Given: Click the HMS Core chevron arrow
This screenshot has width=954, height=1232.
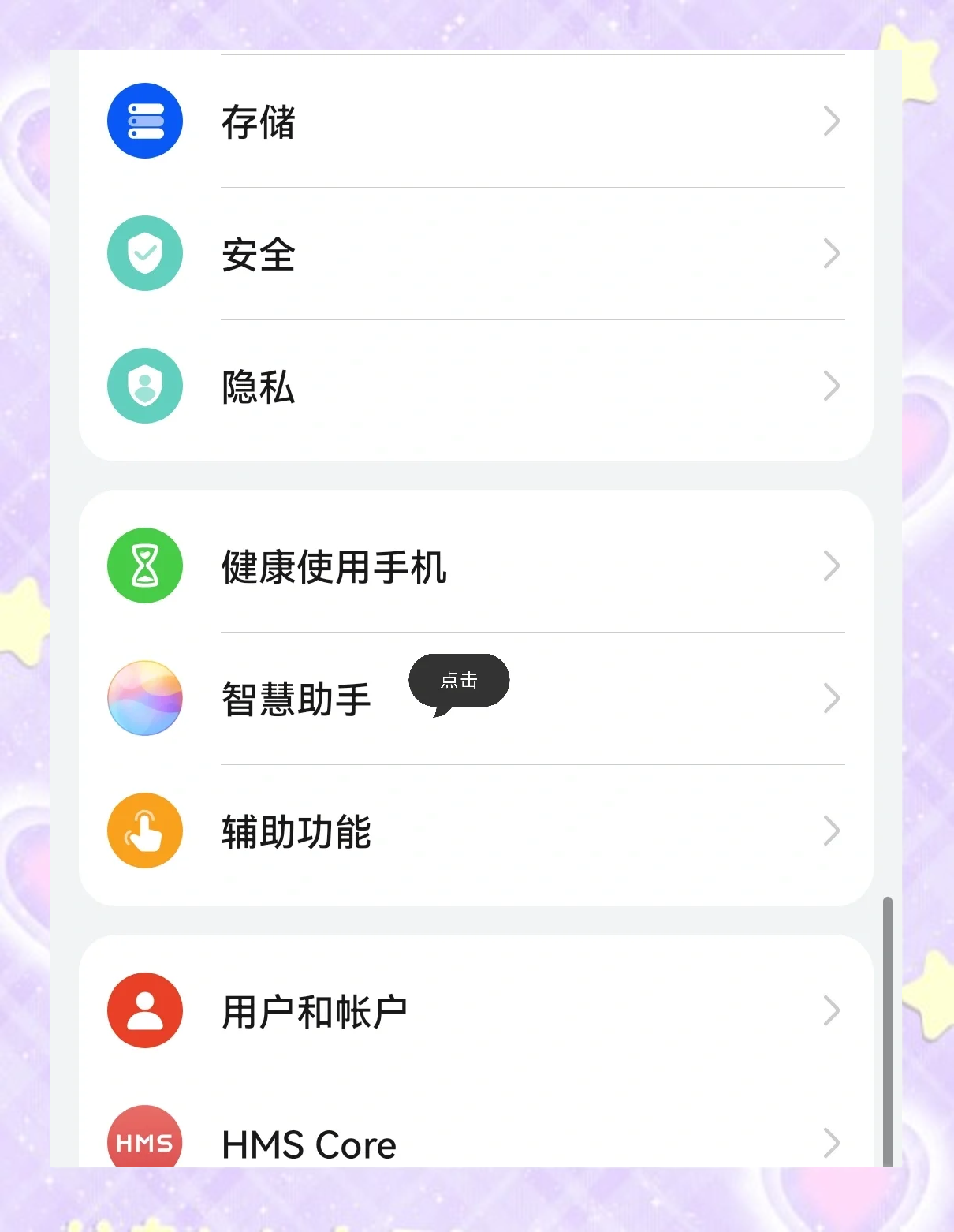Looking at the screenshot, I should [832, 1142].
